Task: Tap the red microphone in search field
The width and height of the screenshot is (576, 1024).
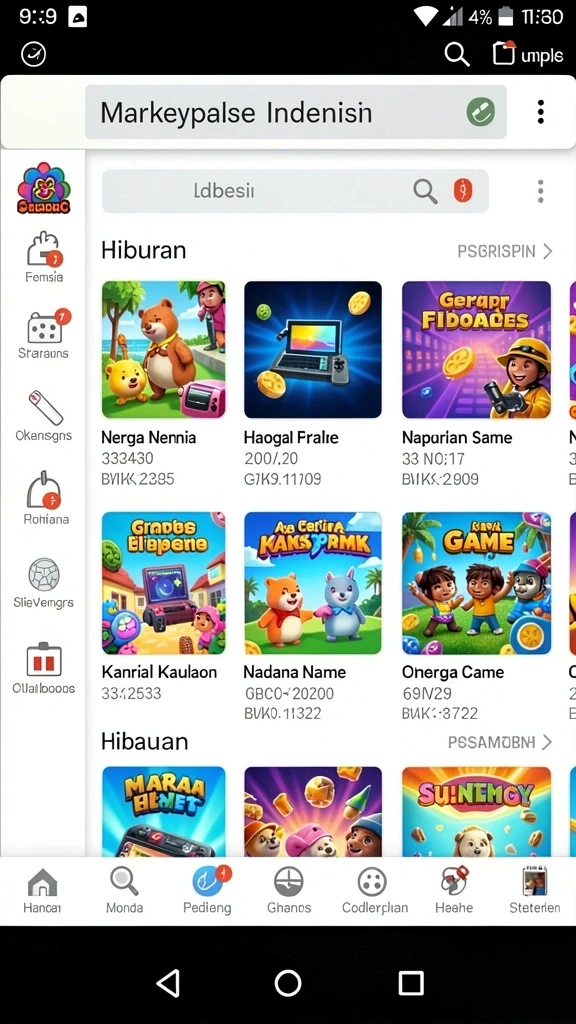Action: 463,191
